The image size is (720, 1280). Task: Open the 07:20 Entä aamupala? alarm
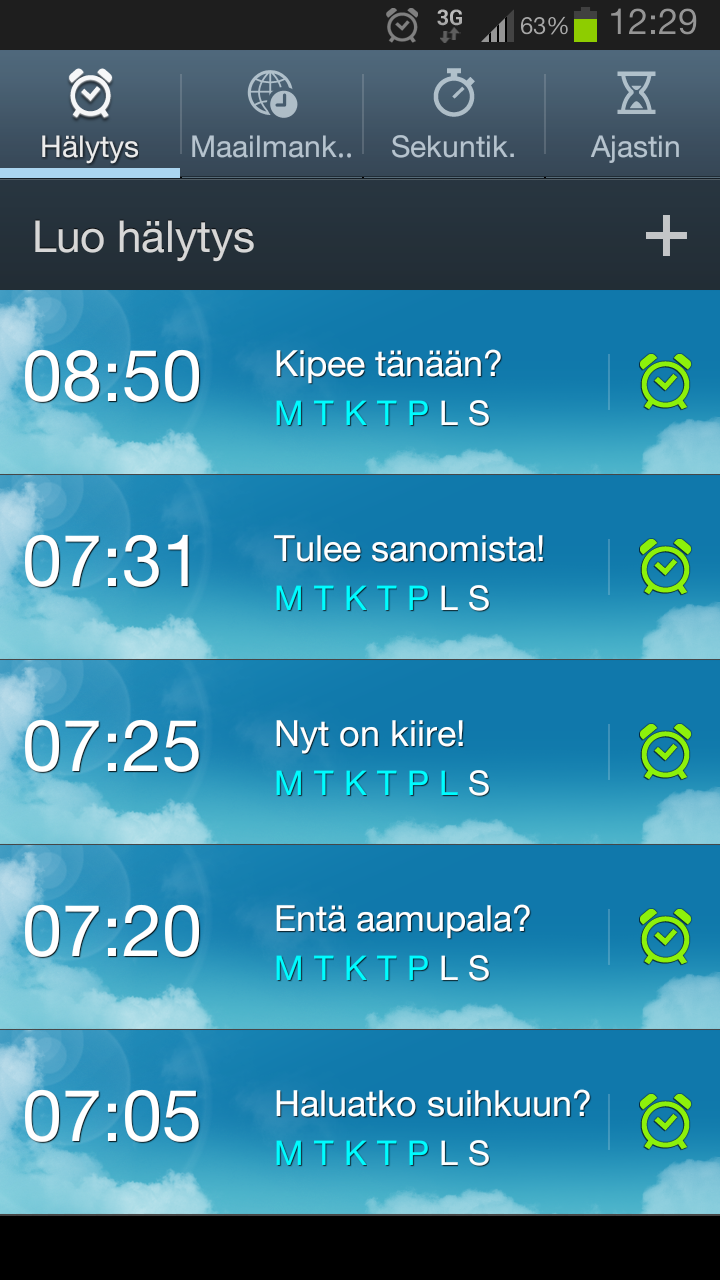pyautogui.click(x=300, y=937)
